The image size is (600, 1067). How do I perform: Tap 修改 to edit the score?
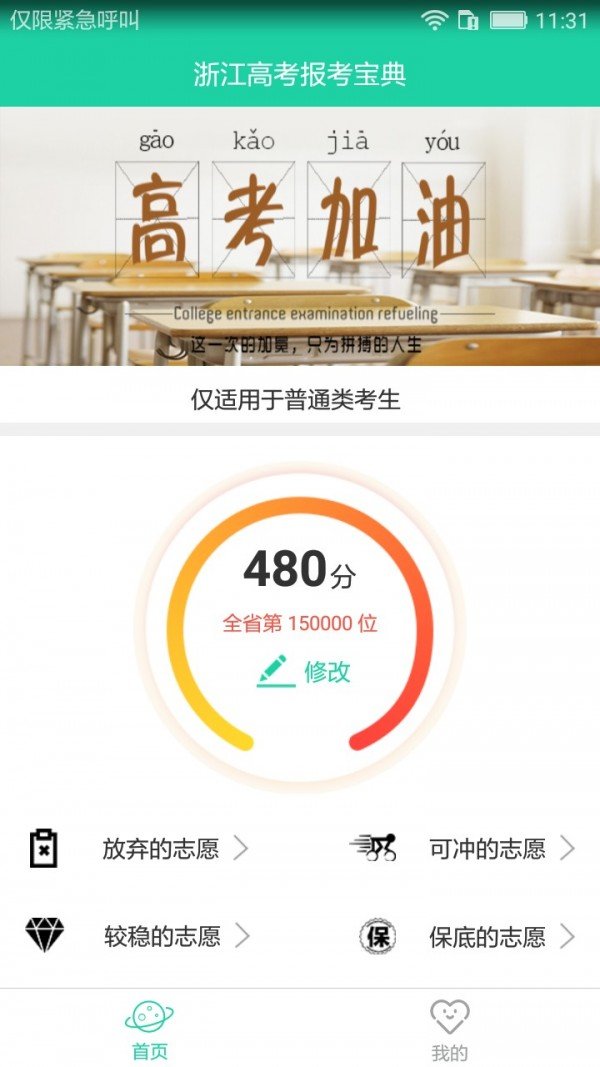coord(305,671)
